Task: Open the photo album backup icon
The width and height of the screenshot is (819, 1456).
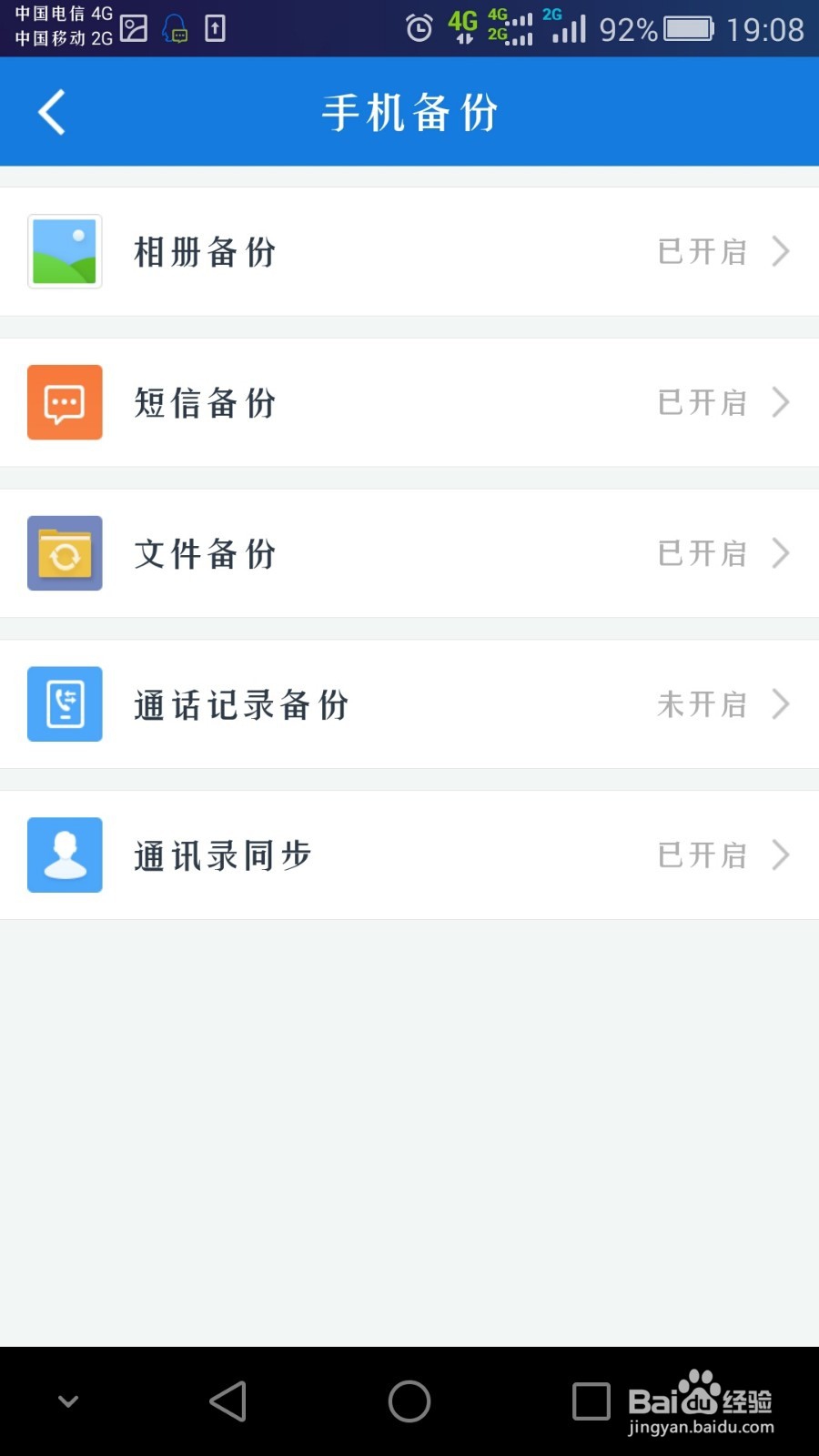Action: [64, 252]
